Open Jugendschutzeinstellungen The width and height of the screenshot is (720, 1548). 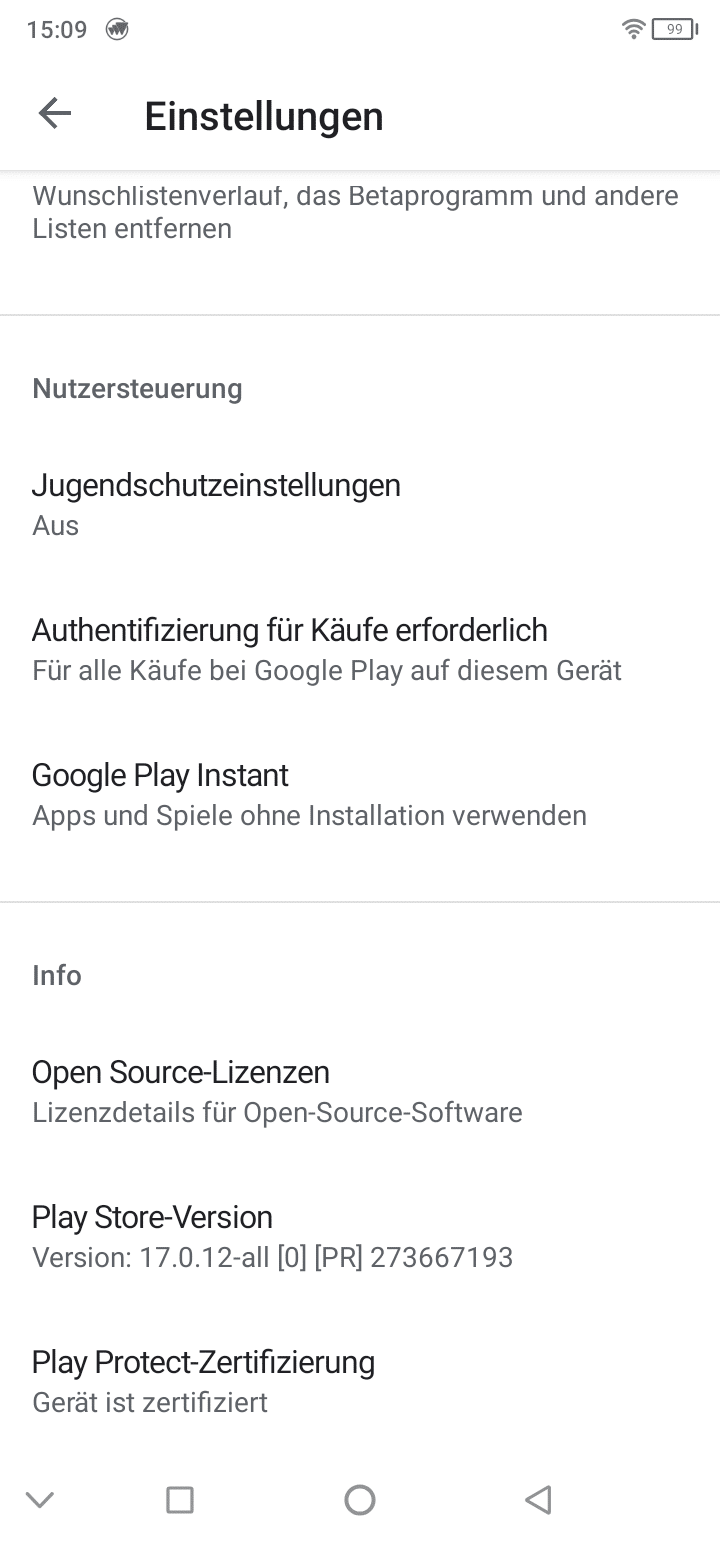coord(360,504)
